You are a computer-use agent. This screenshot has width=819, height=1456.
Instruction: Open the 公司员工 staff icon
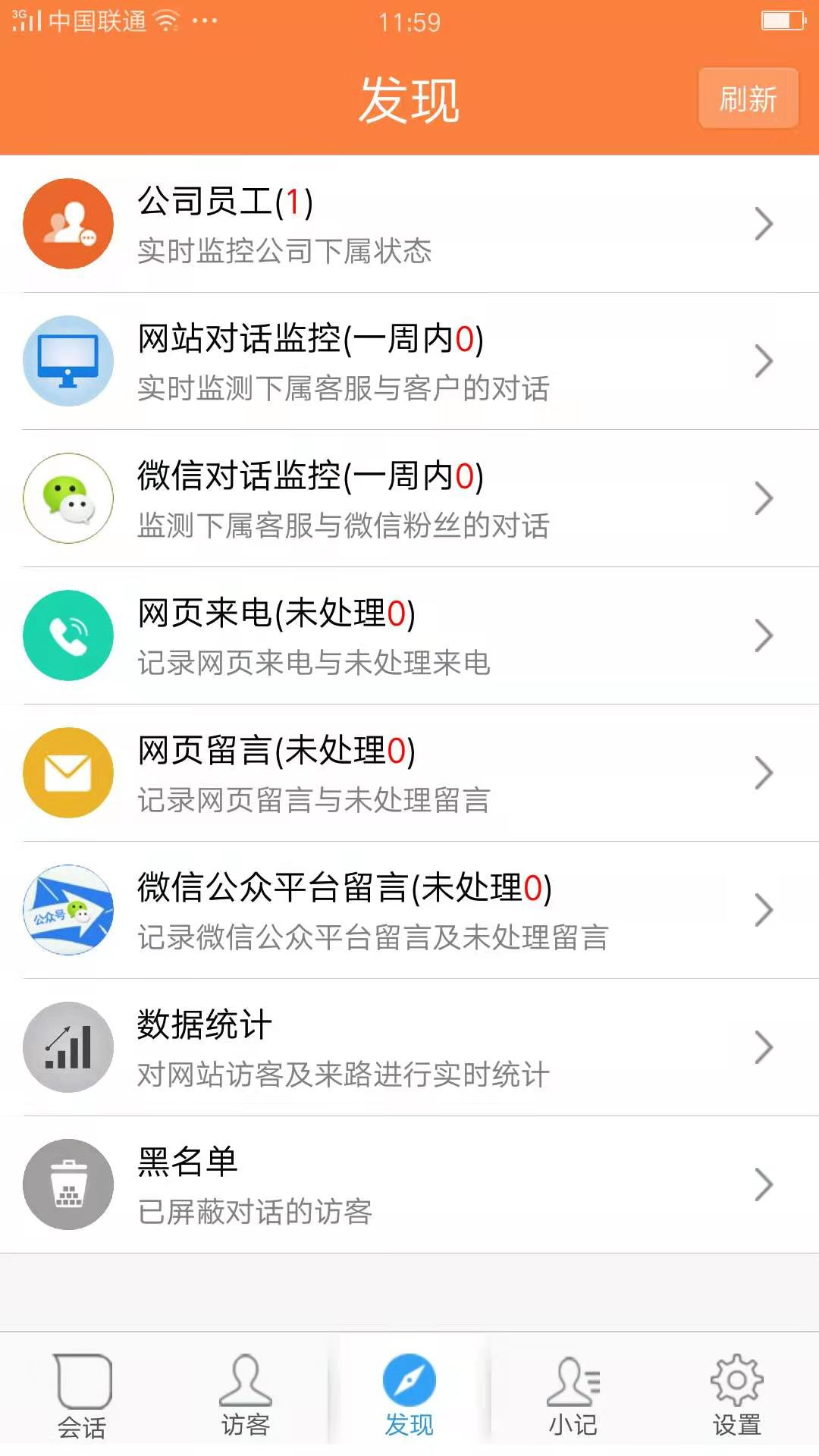67,223
